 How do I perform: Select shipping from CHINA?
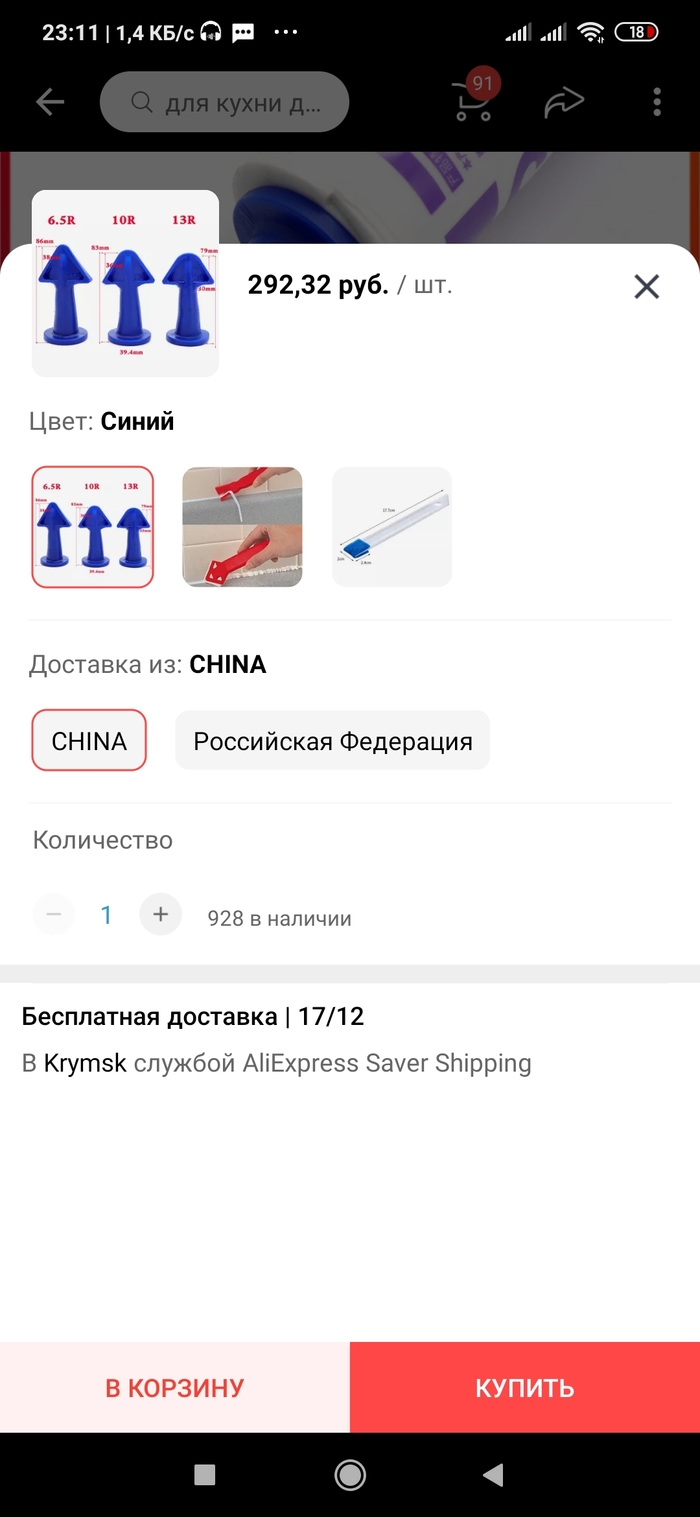[89, 741]
